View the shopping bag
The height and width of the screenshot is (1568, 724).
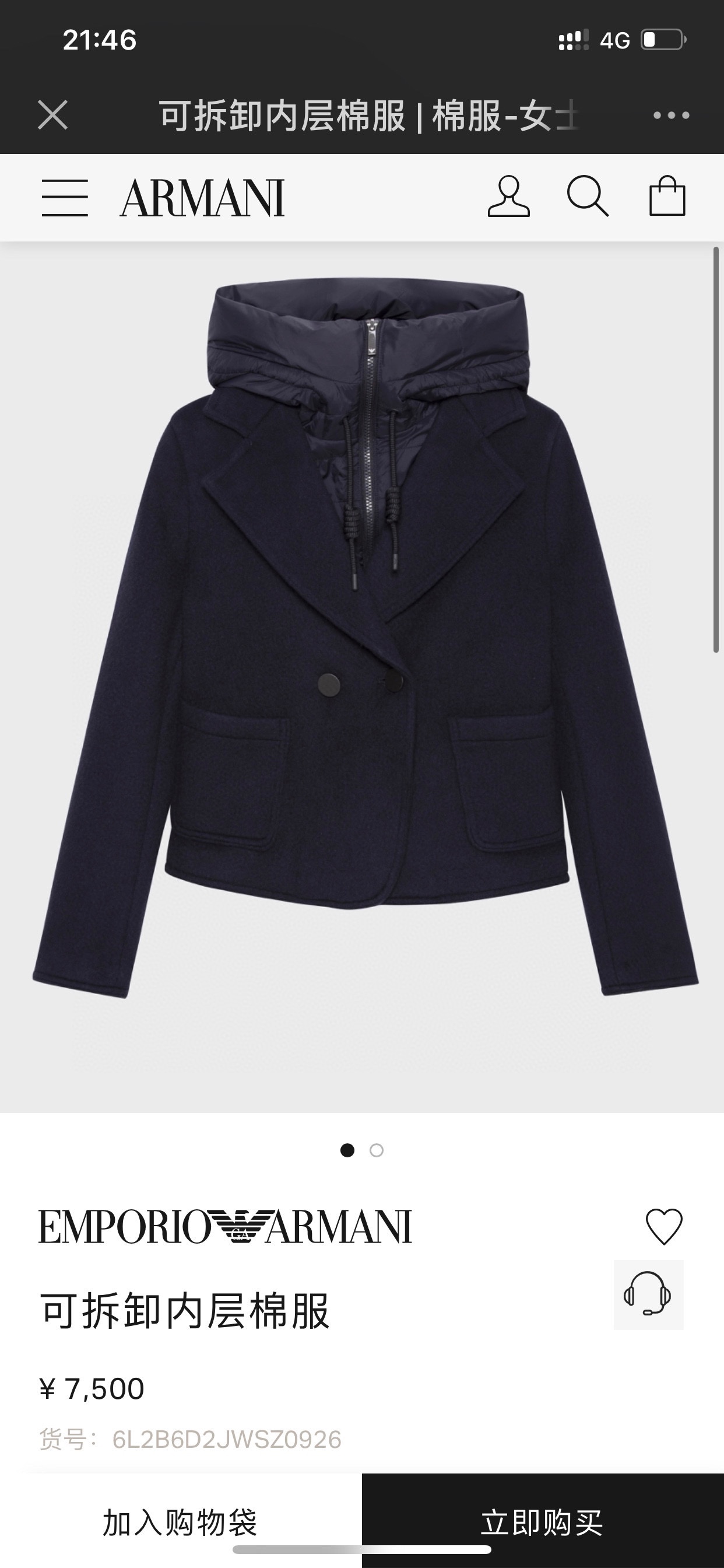point(667,197)
